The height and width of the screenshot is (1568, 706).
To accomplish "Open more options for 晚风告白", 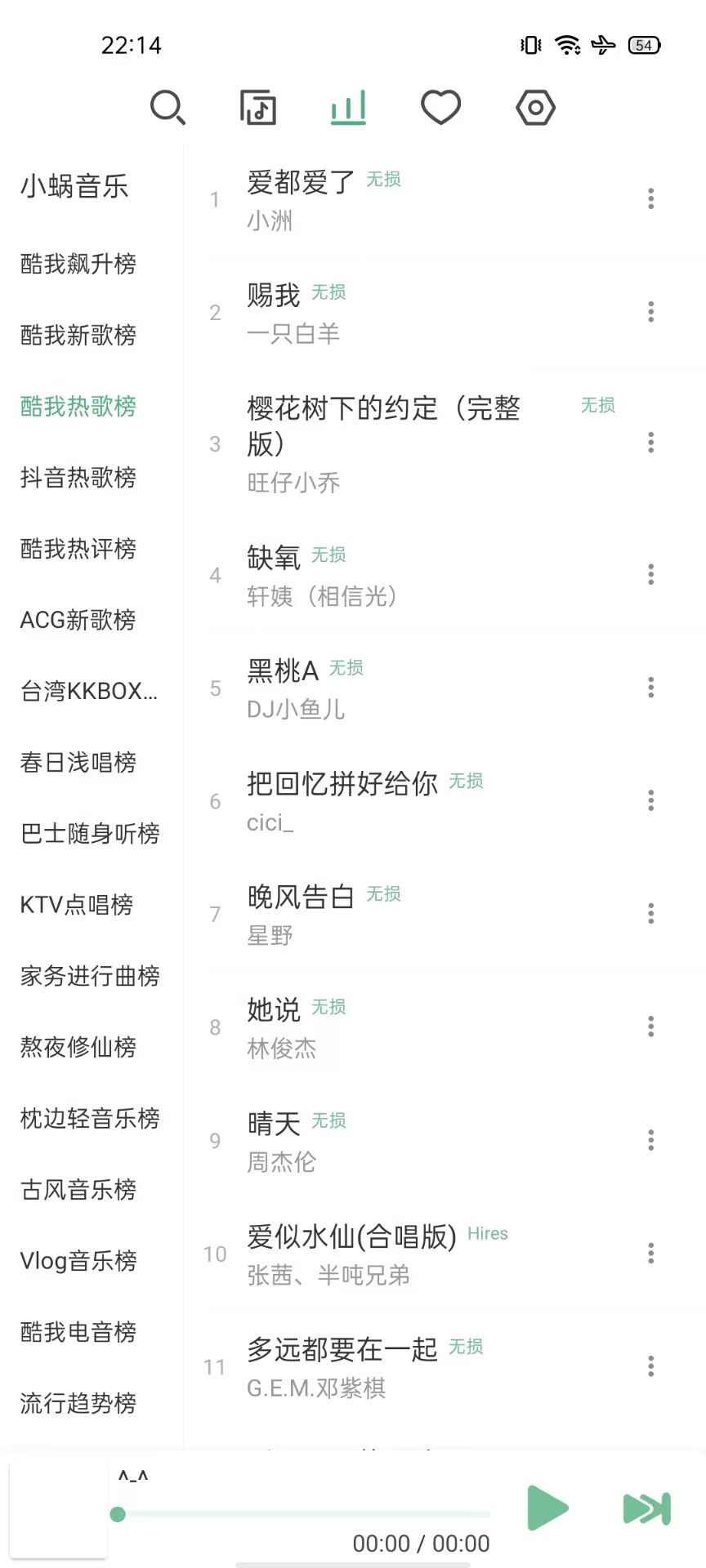I will [x=650, y=914].
